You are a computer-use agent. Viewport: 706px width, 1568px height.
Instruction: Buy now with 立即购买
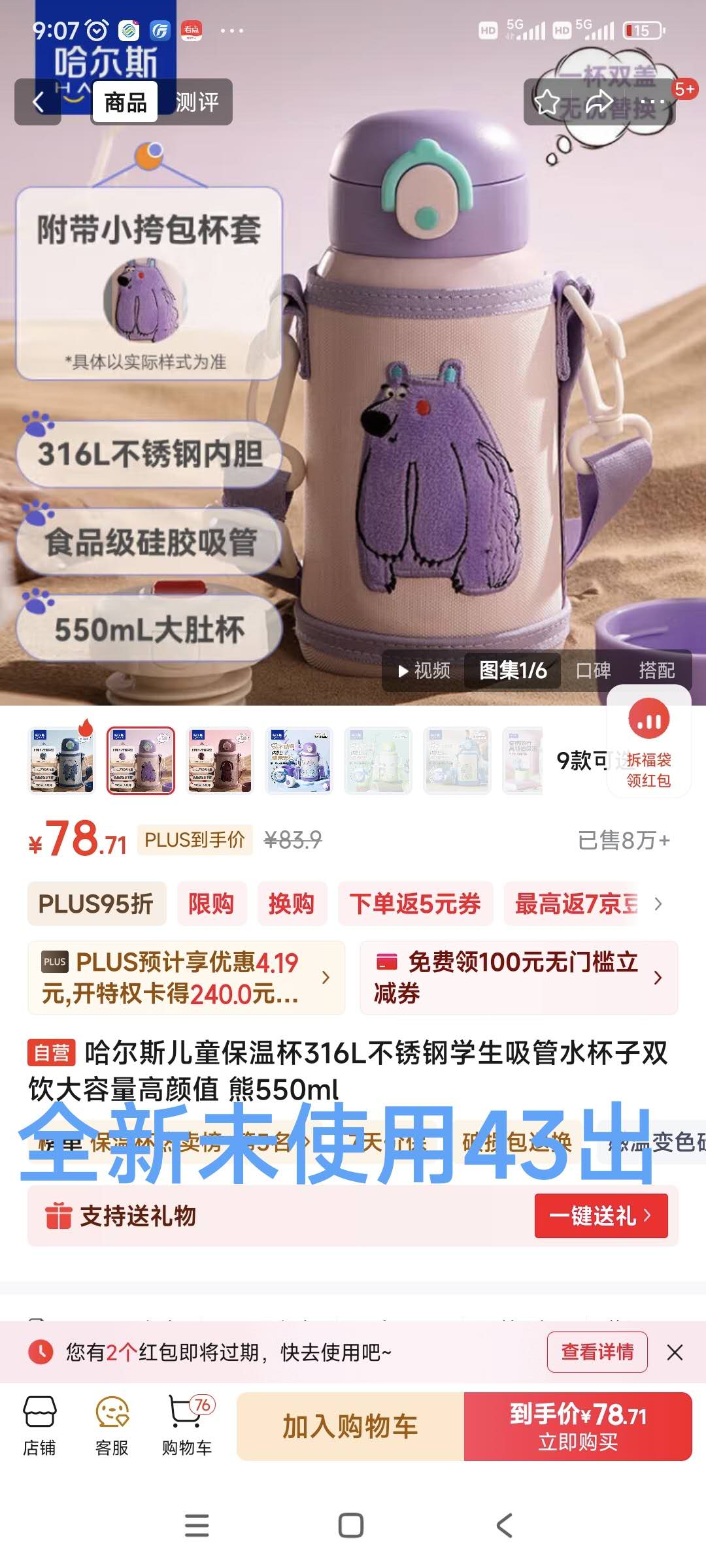[x=578, y=1426]
